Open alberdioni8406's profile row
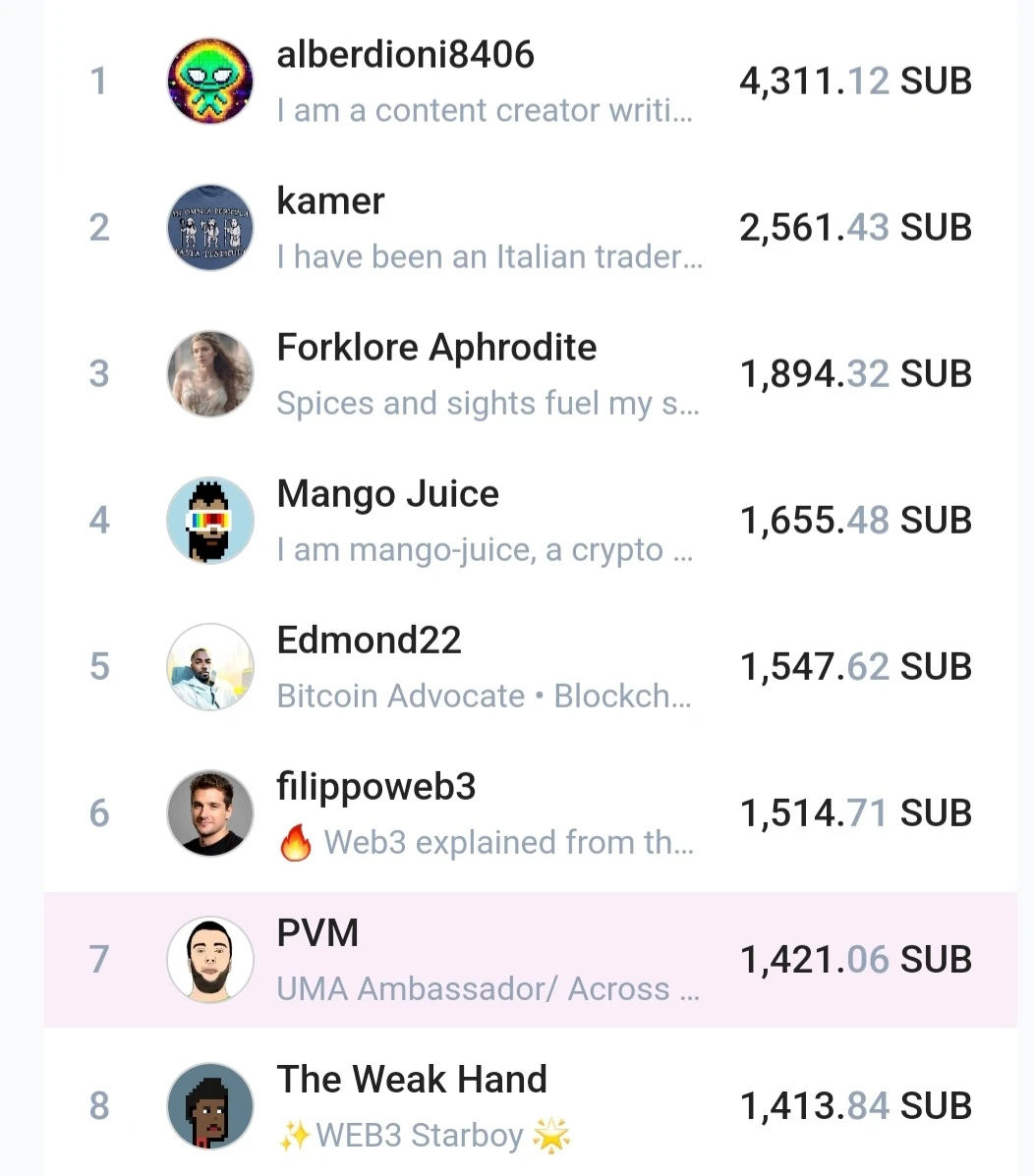 click(x=531, y=81)
